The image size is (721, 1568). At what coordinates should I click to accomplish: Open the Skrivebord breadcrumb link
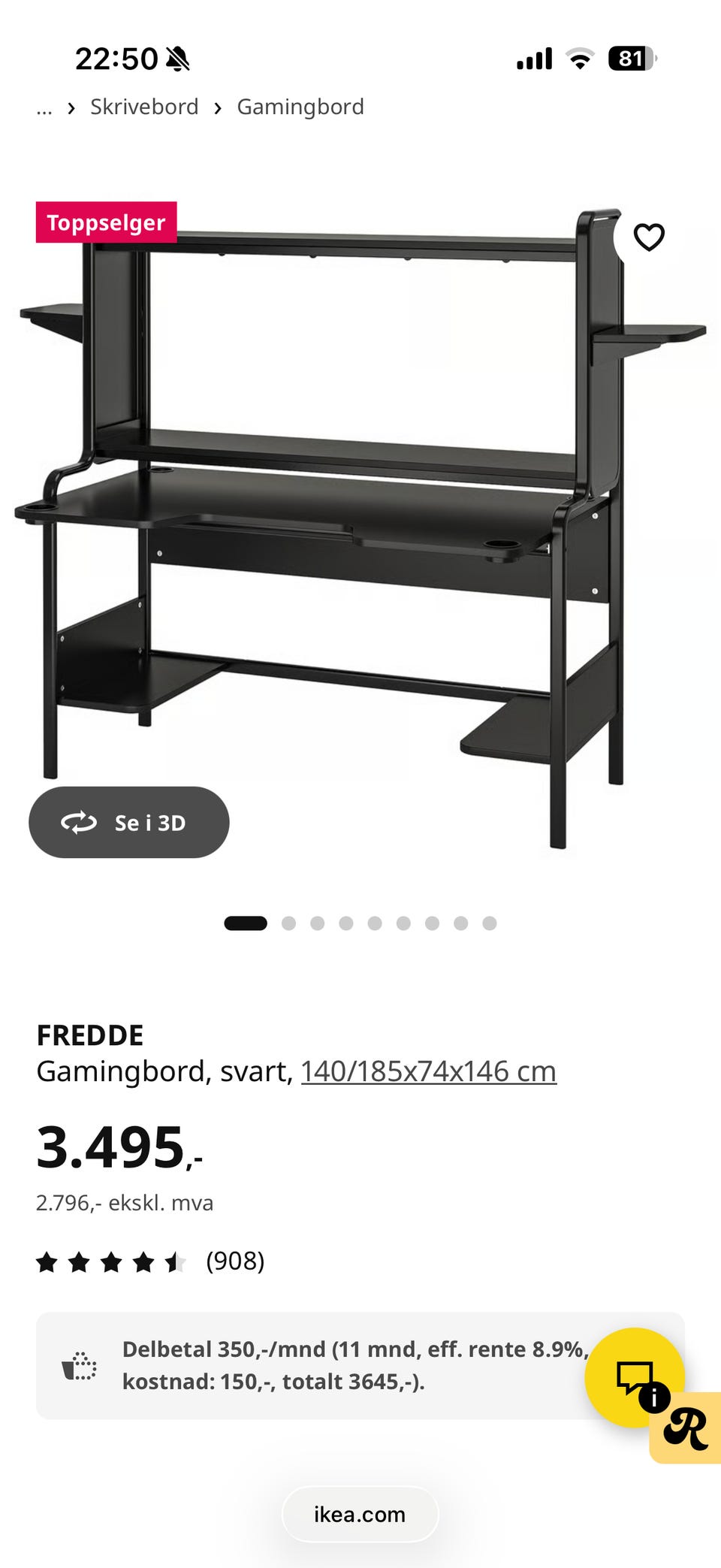(x=144, y=107)
